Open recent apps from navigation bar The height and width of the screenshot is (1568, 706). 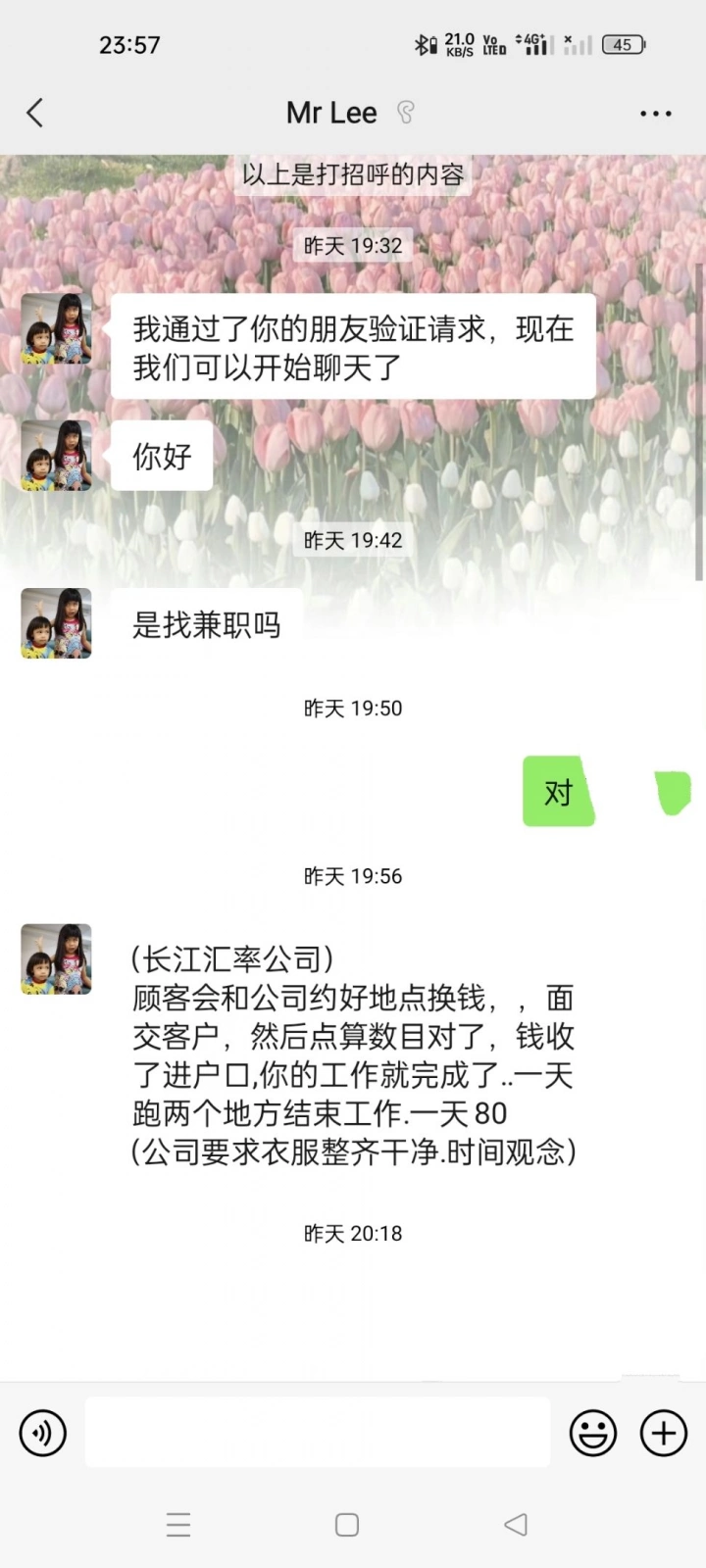coord(178,1525)
